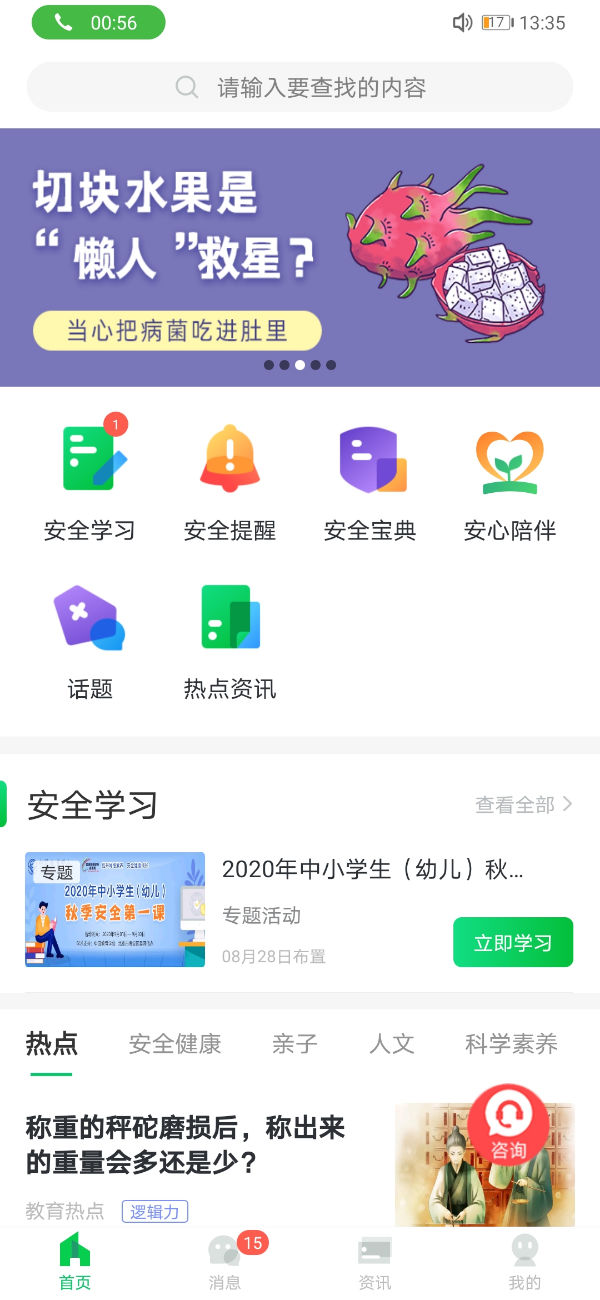Open the search box at the top

300,87
